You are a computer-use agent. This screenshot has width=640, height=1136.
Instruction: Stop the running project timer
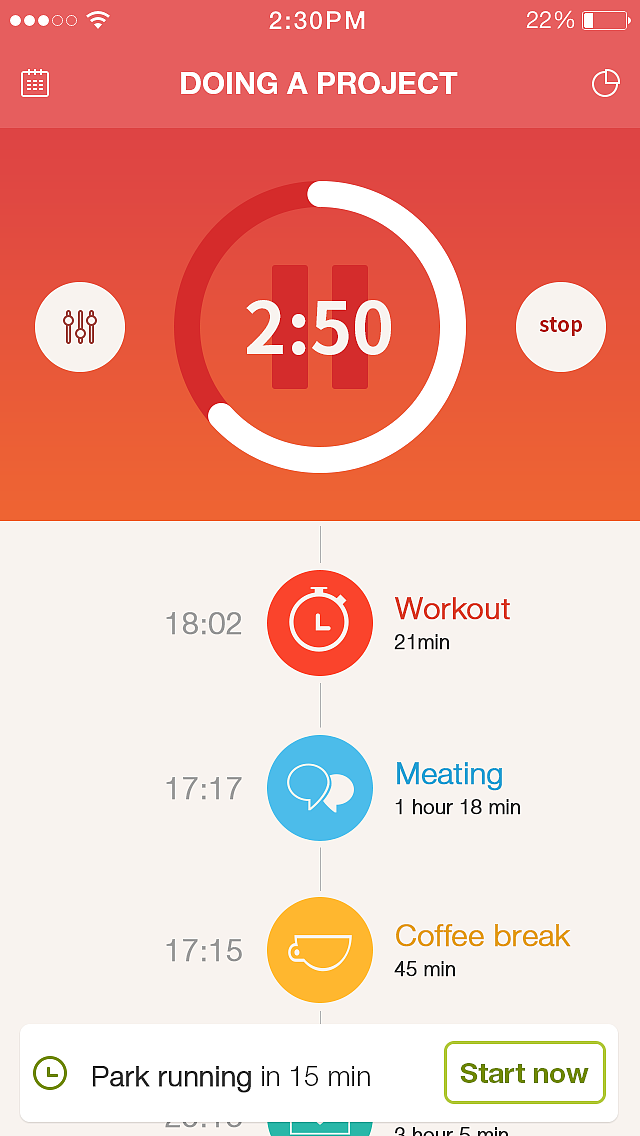click(560, 326)
